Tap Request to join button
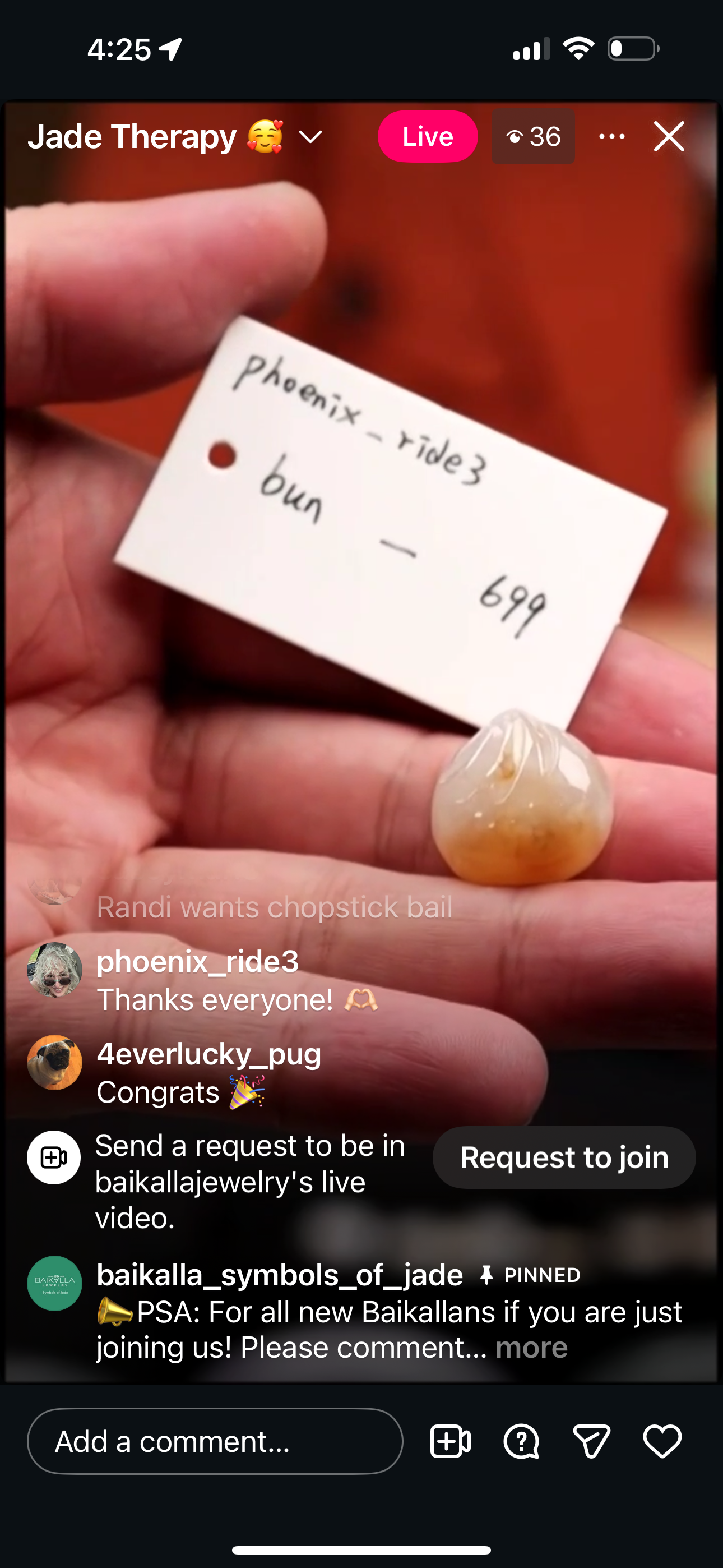 (564, 1157)
